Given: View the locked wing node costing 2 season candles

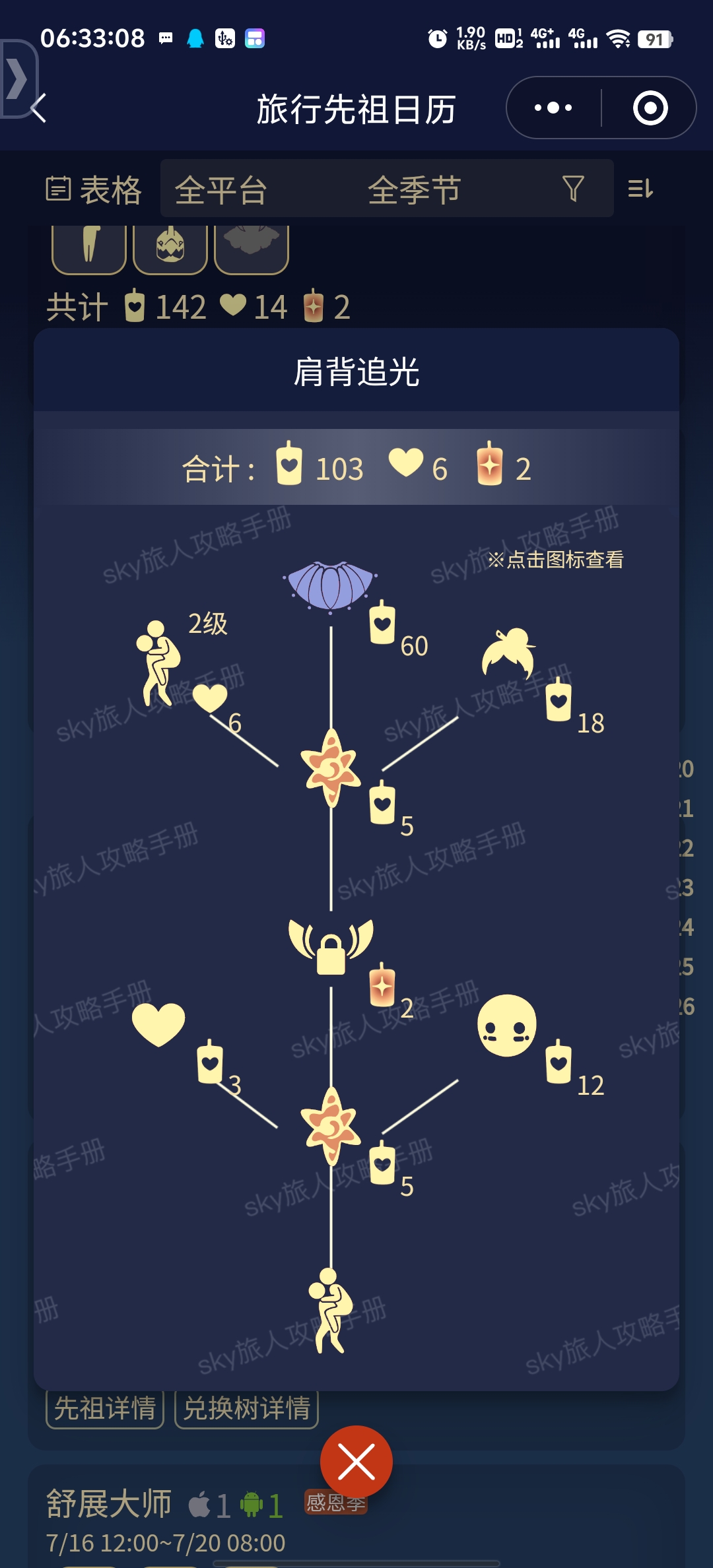Looking at the screenshot, I should (331, 946).
